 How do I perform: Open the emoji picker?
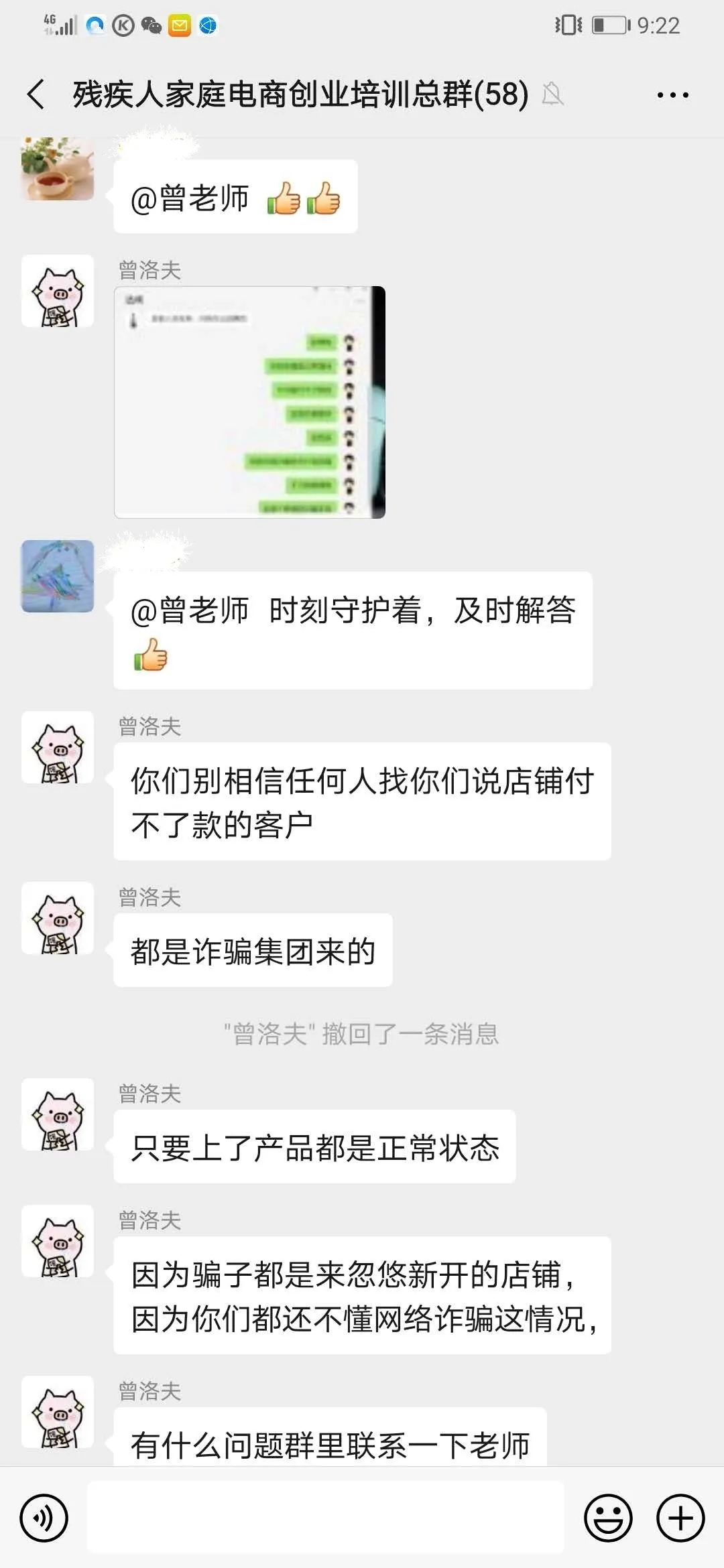coord(608,1518)
